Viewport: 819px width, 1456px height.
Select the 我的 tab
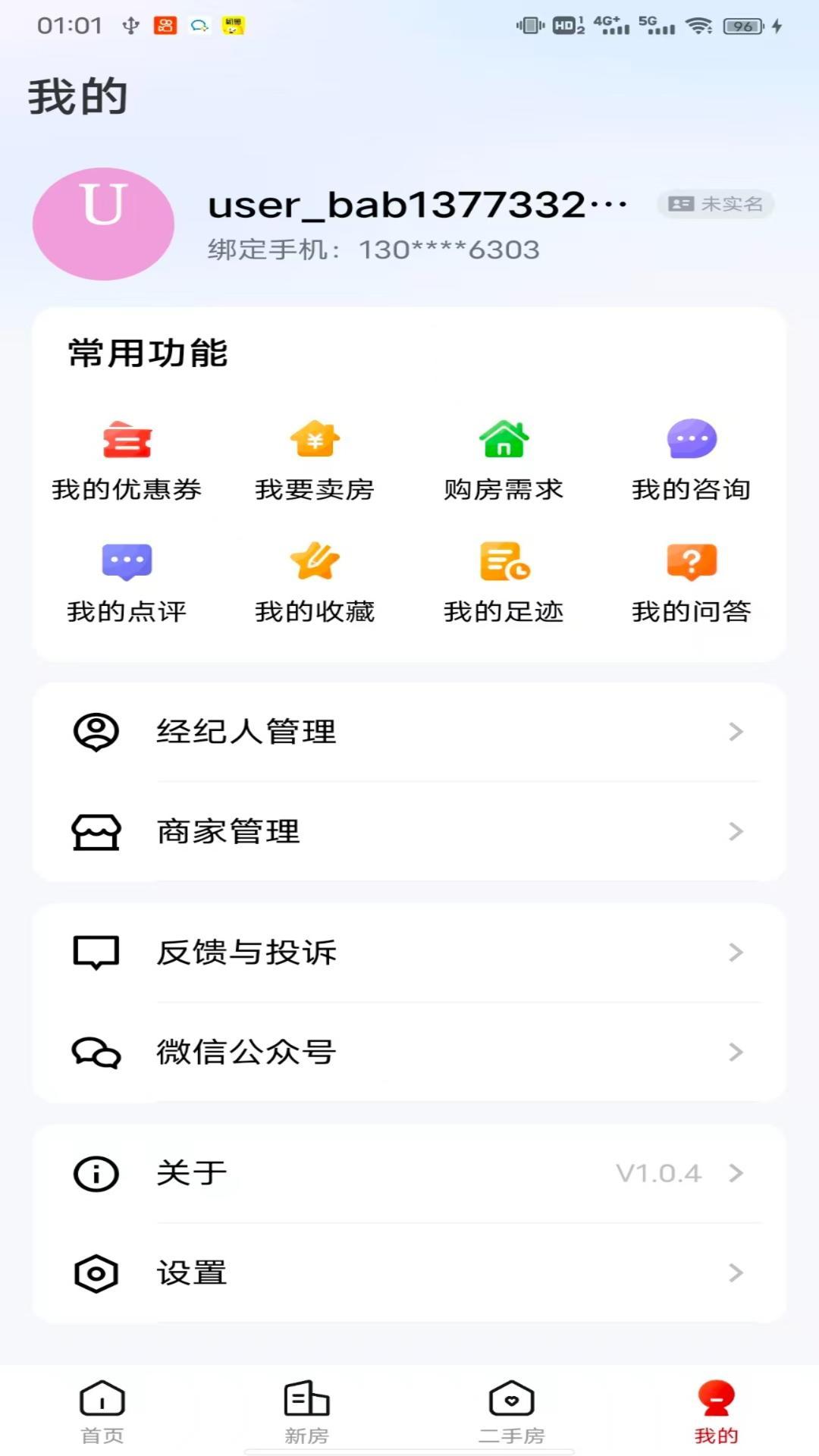click(716, 1411)
